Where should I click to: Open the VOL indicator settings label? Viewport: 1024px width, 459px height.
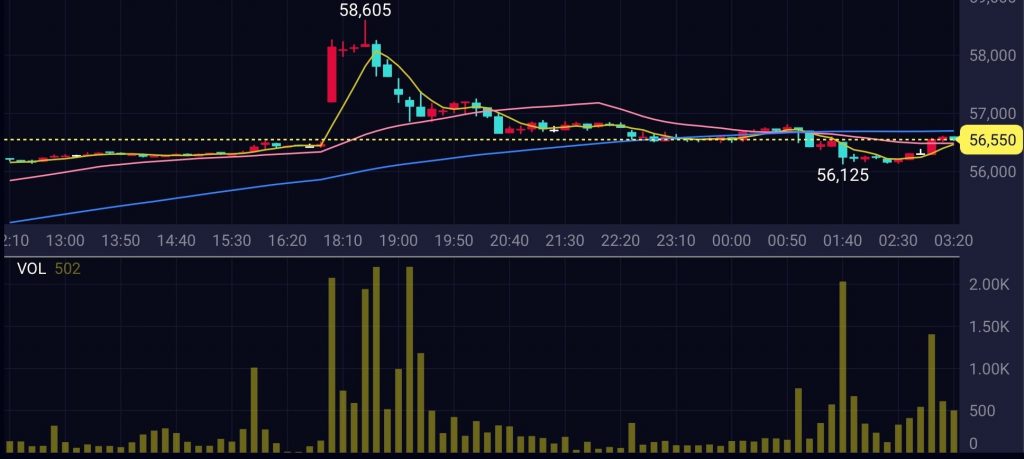coord(31,267)
